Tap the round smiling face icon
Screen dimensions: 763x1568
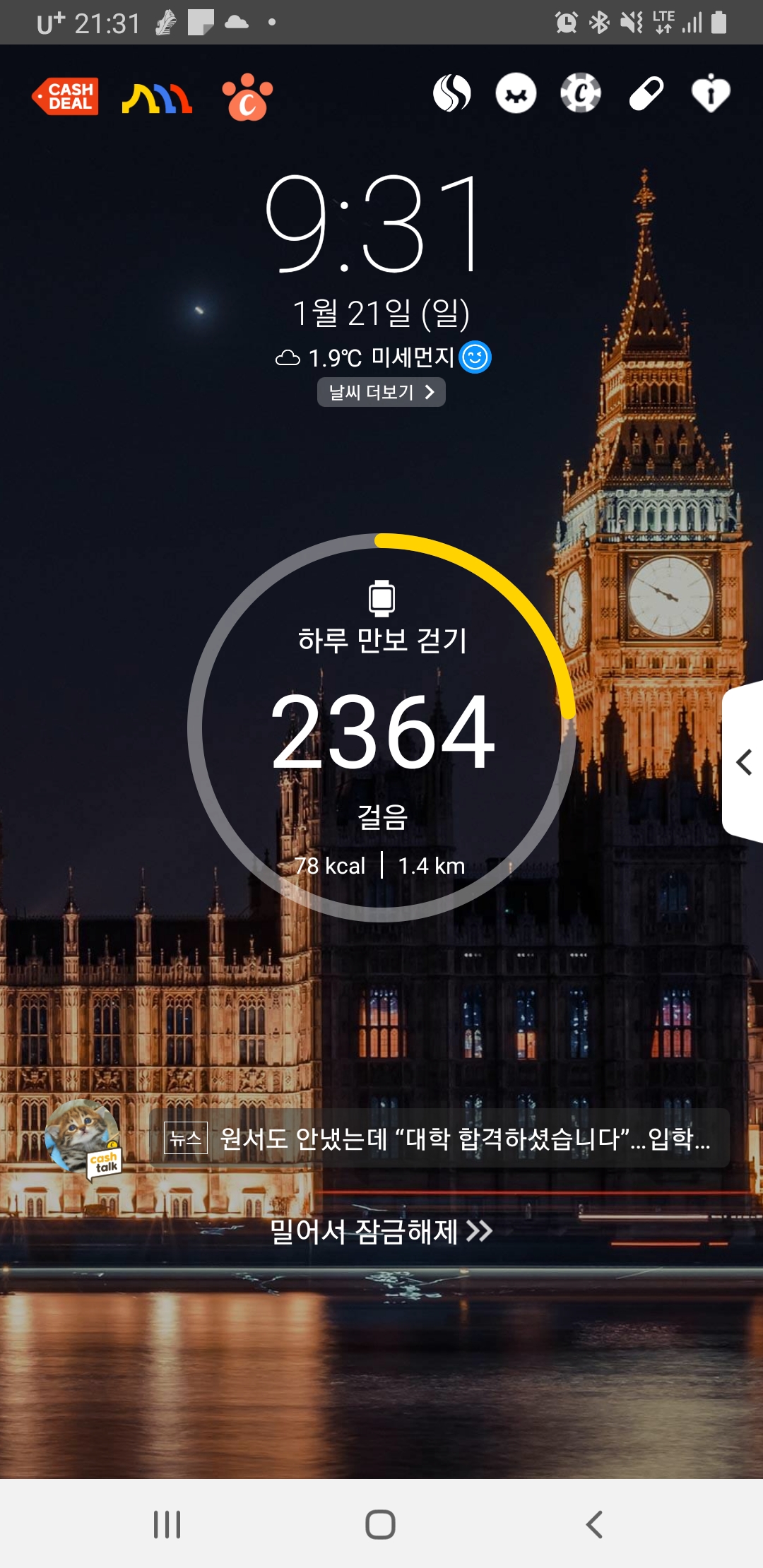[x=516, y=94]
